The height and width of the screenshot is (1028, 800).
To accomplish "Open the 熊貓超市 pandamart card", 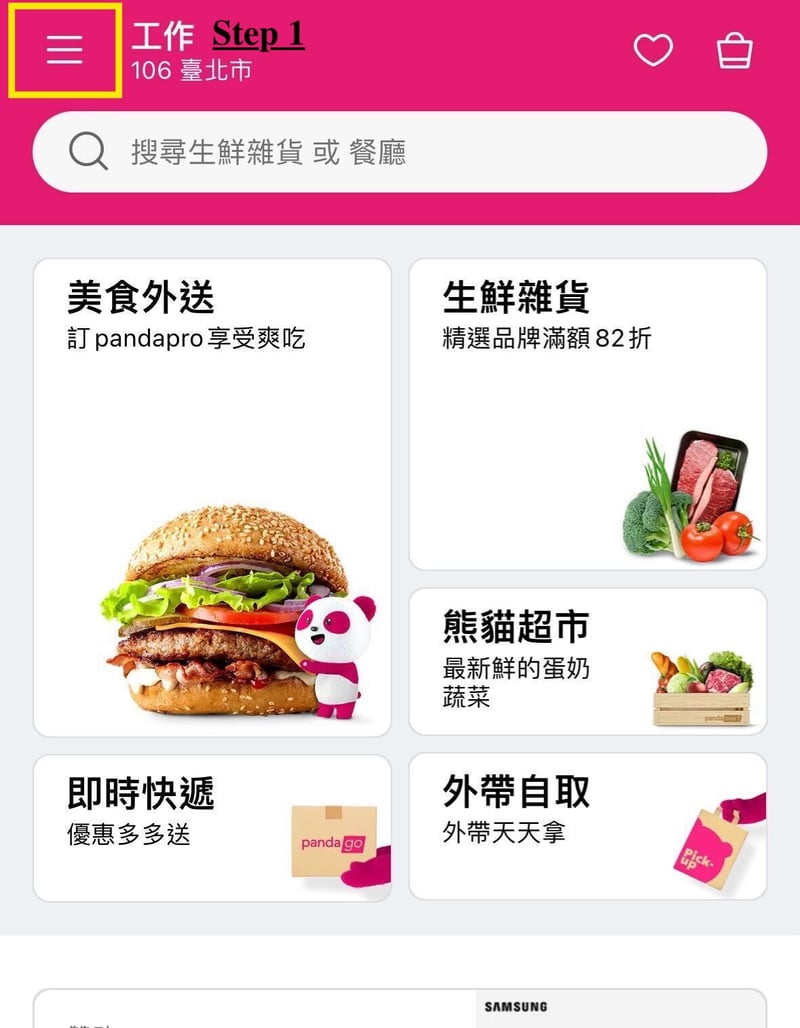I will click(588, 660).
